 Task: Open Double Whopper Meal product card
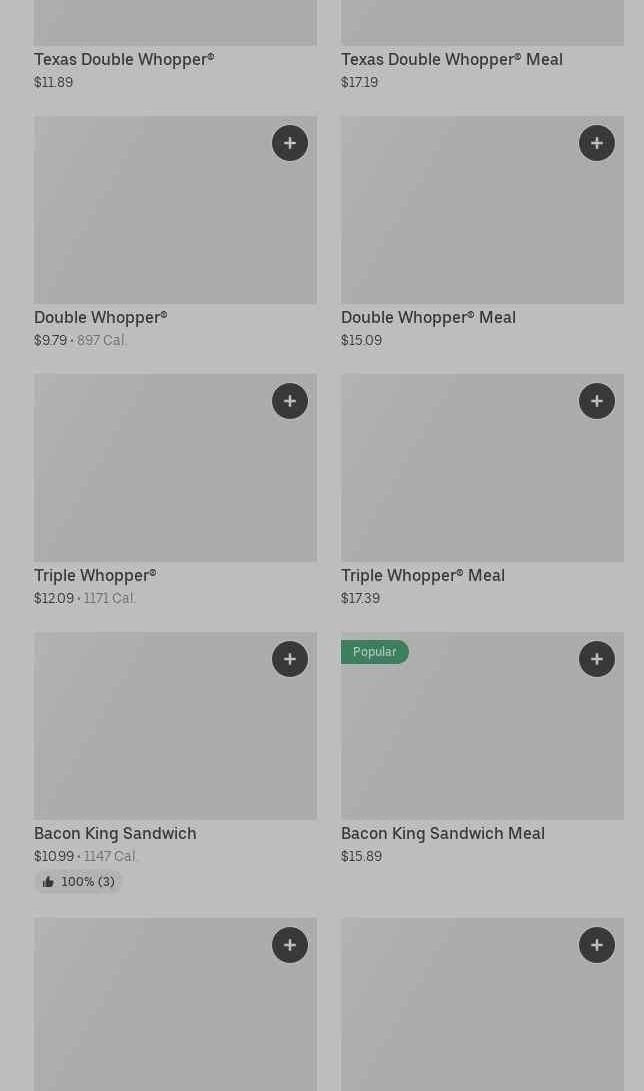click(x=482, y=232)
